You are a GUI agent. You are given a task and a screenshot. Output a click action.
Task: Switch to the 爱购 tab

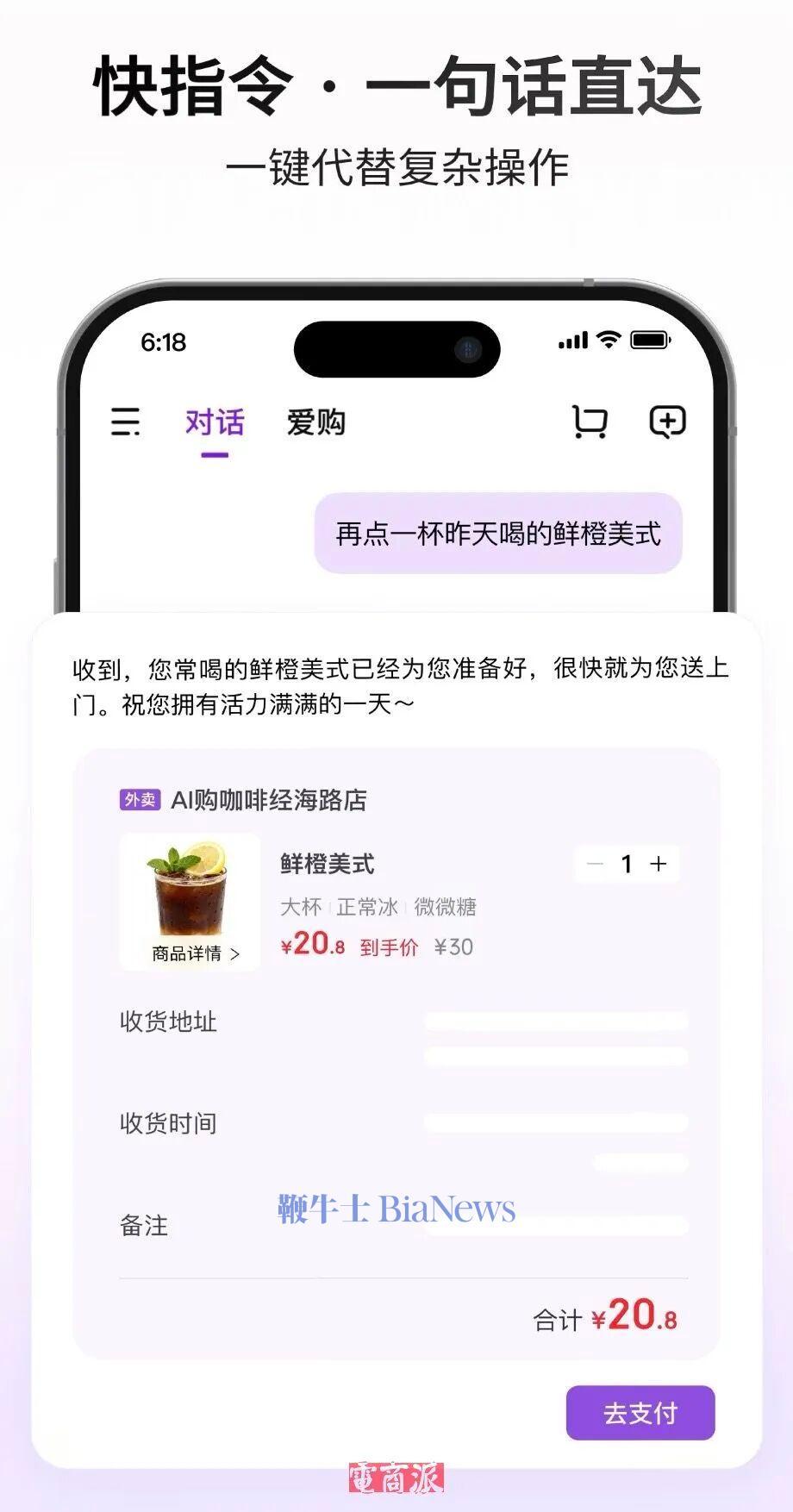click(x=317, y=423)
